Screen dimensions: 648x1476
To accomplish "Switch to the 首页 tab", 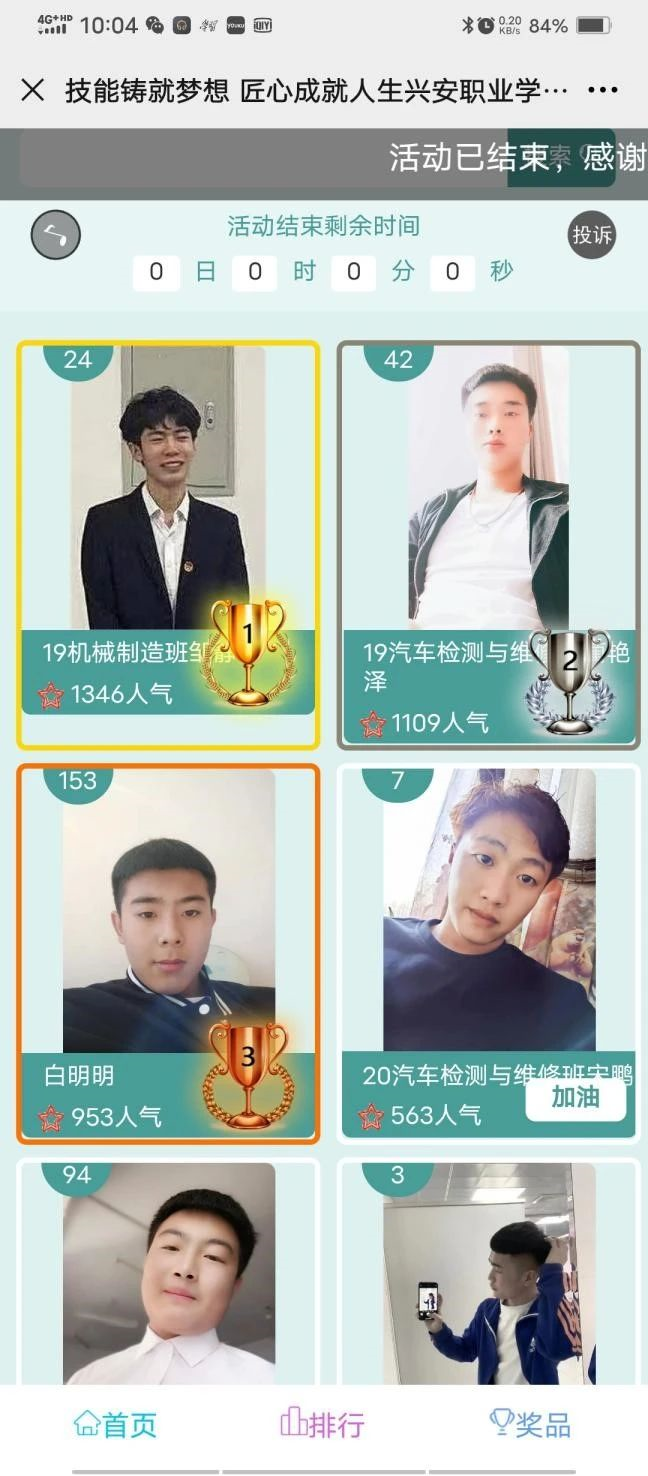I will 116,1424.
